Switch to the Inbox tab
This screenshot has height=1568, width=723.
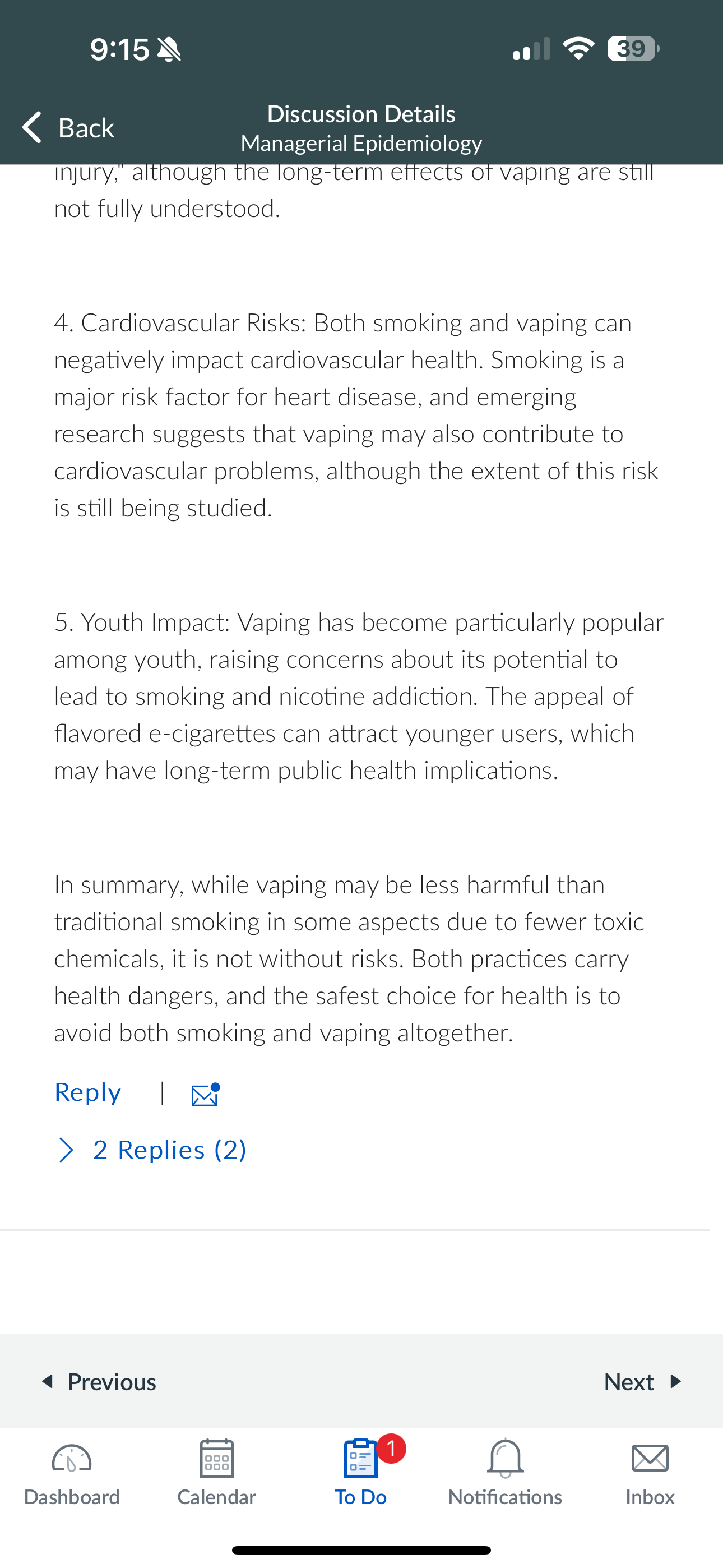650,1473
